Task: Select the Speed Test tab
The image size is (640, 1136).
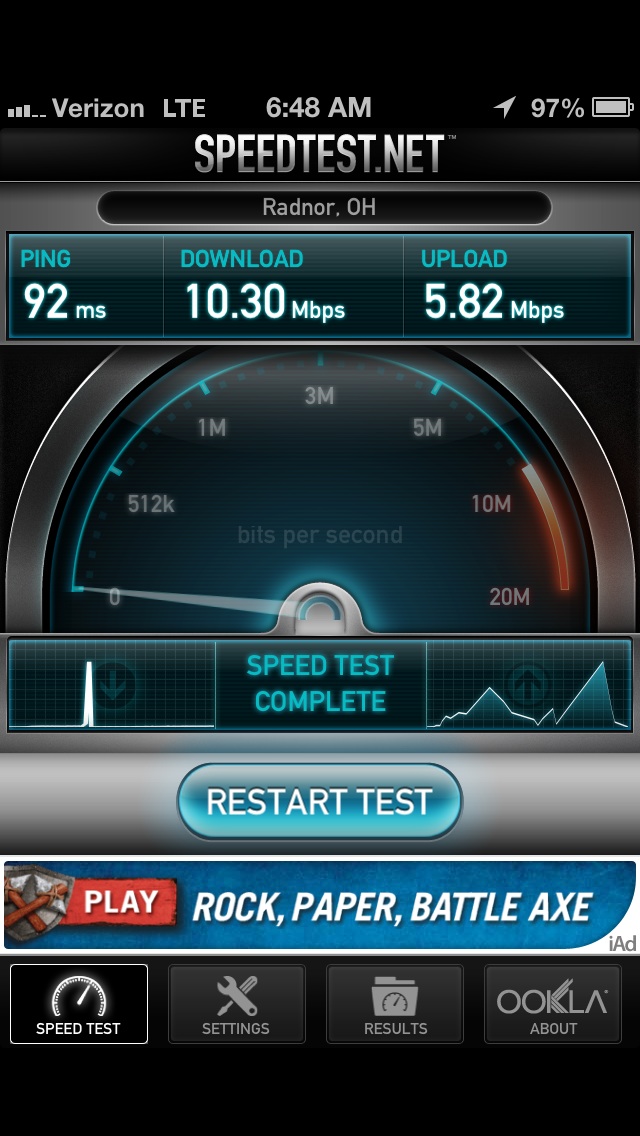Action: point(78,1003)
